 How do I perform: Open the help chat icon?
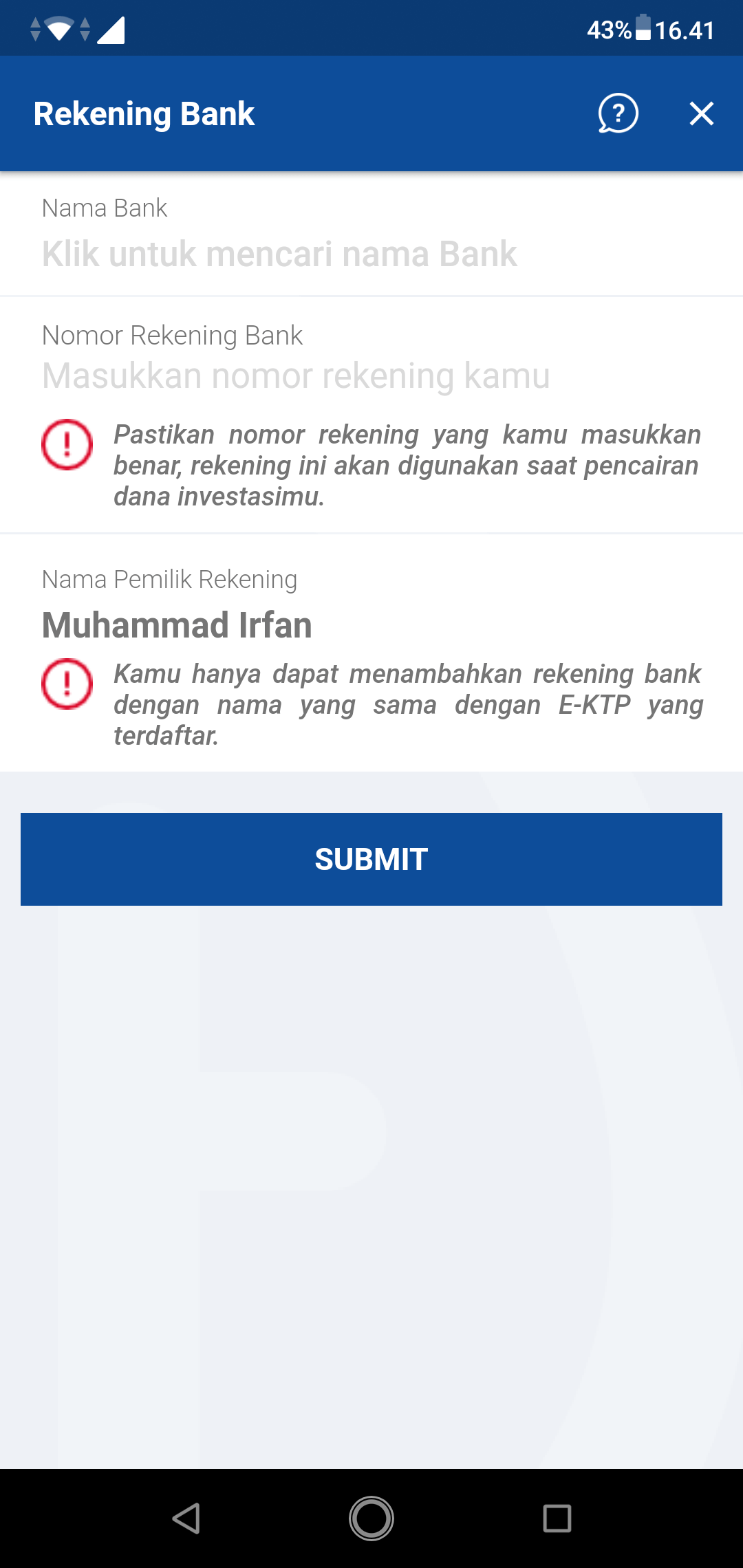point(618,113)
